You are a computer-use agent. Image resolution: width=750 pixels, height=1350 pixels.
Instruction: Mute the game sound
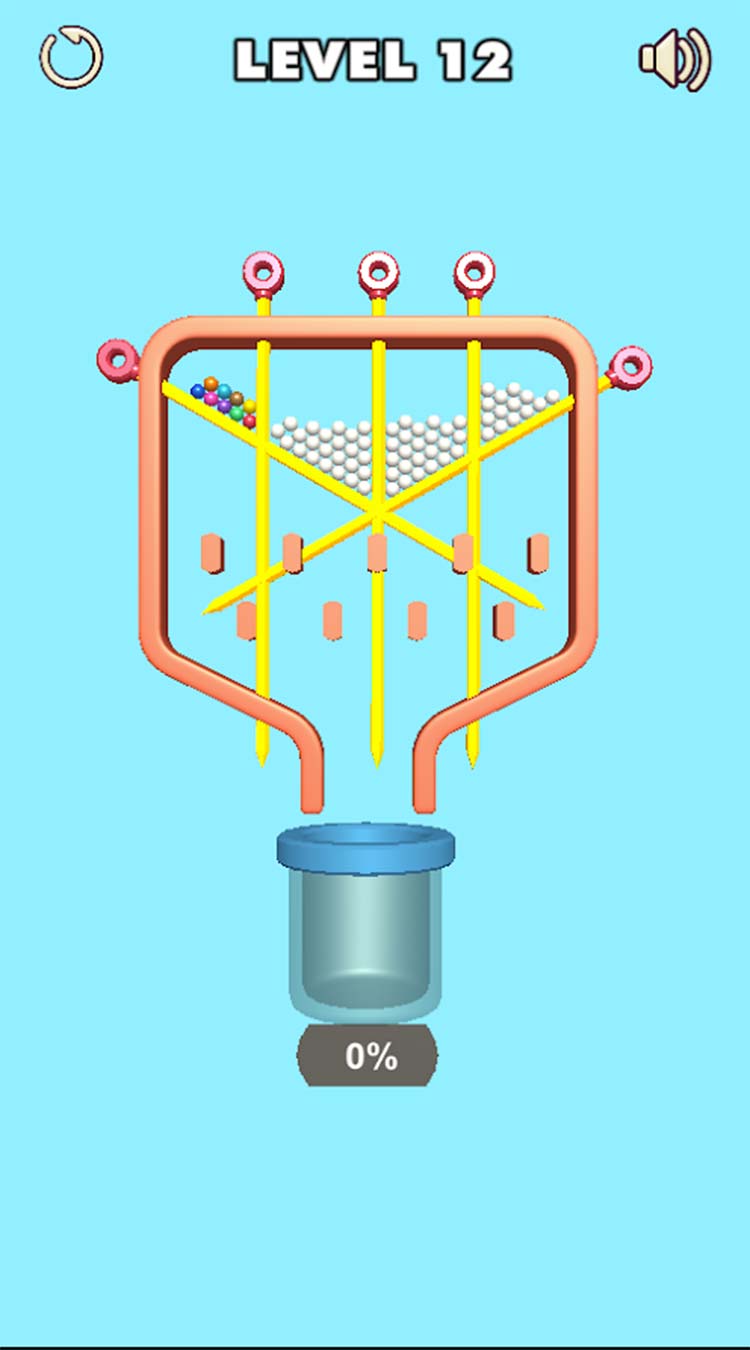675,59
